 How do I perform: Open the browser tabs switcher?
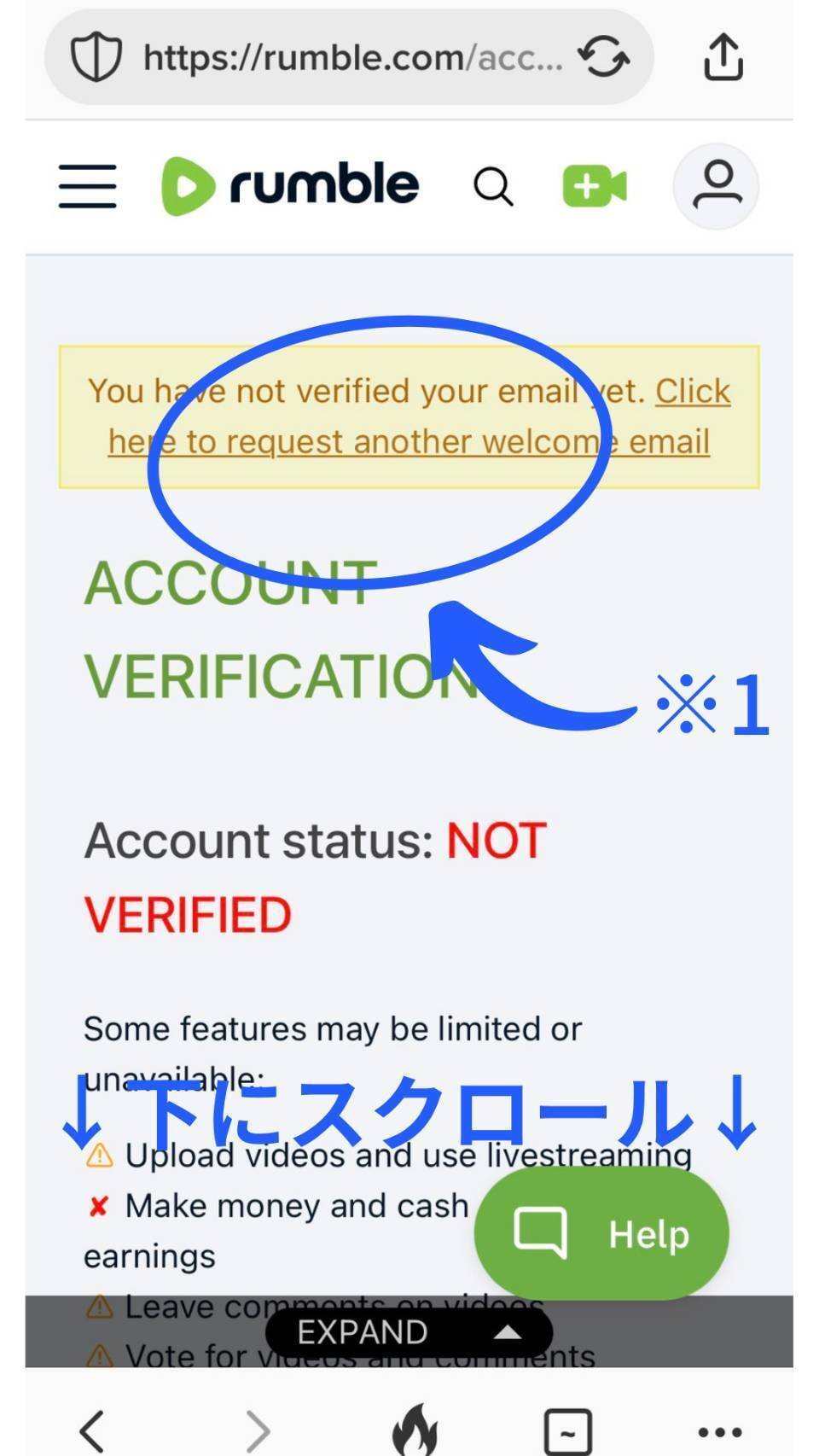click(568, 1430)
